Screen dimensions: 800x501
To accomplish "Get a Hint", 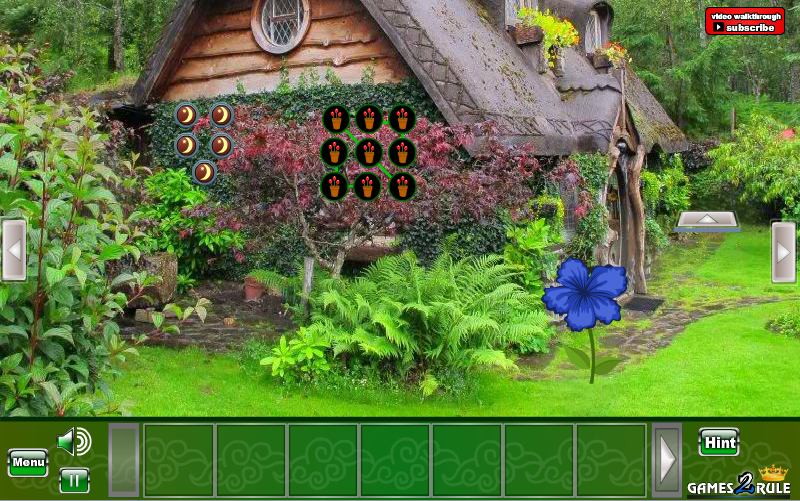I will tap(718, 441).
